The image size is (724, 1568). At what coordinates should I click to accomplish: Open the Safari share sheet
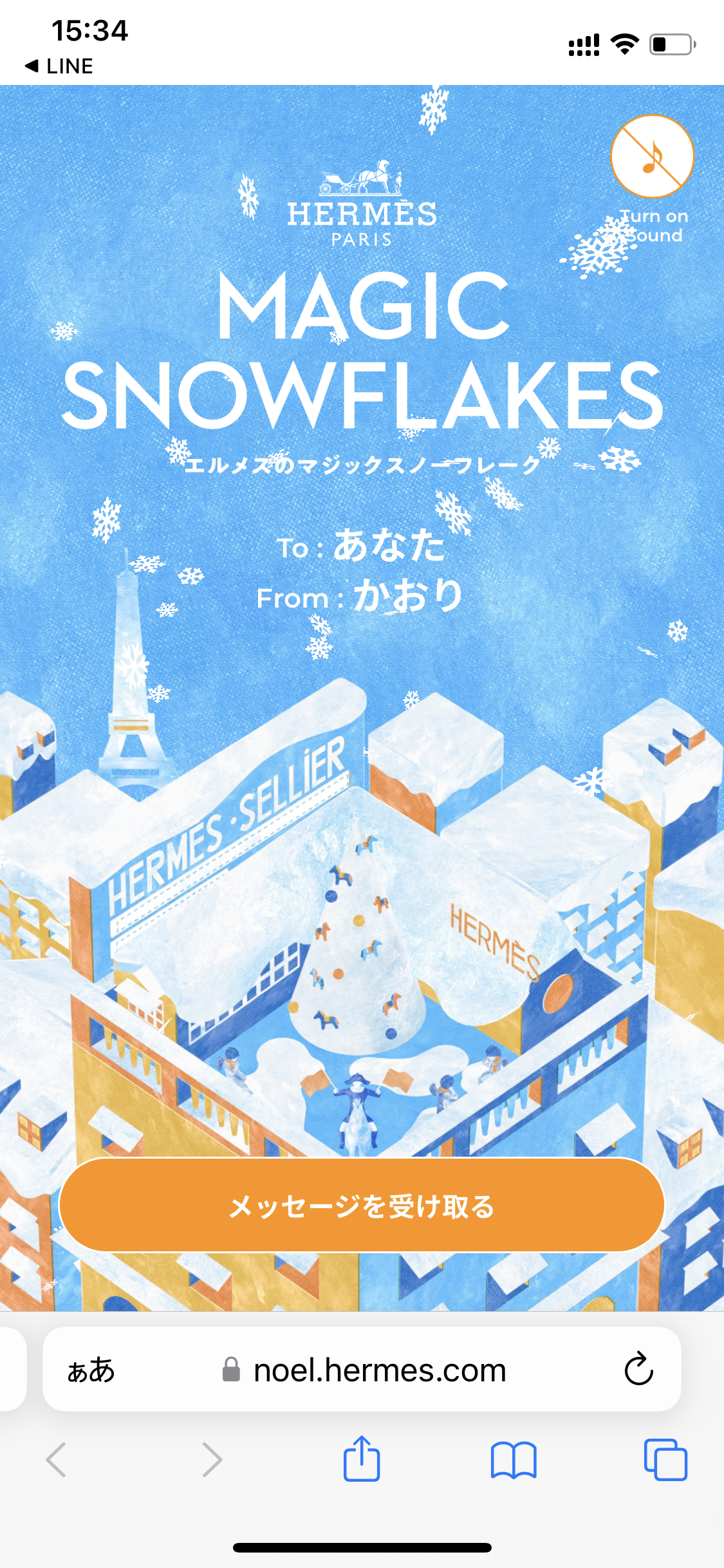click(x=362, y=1460)
